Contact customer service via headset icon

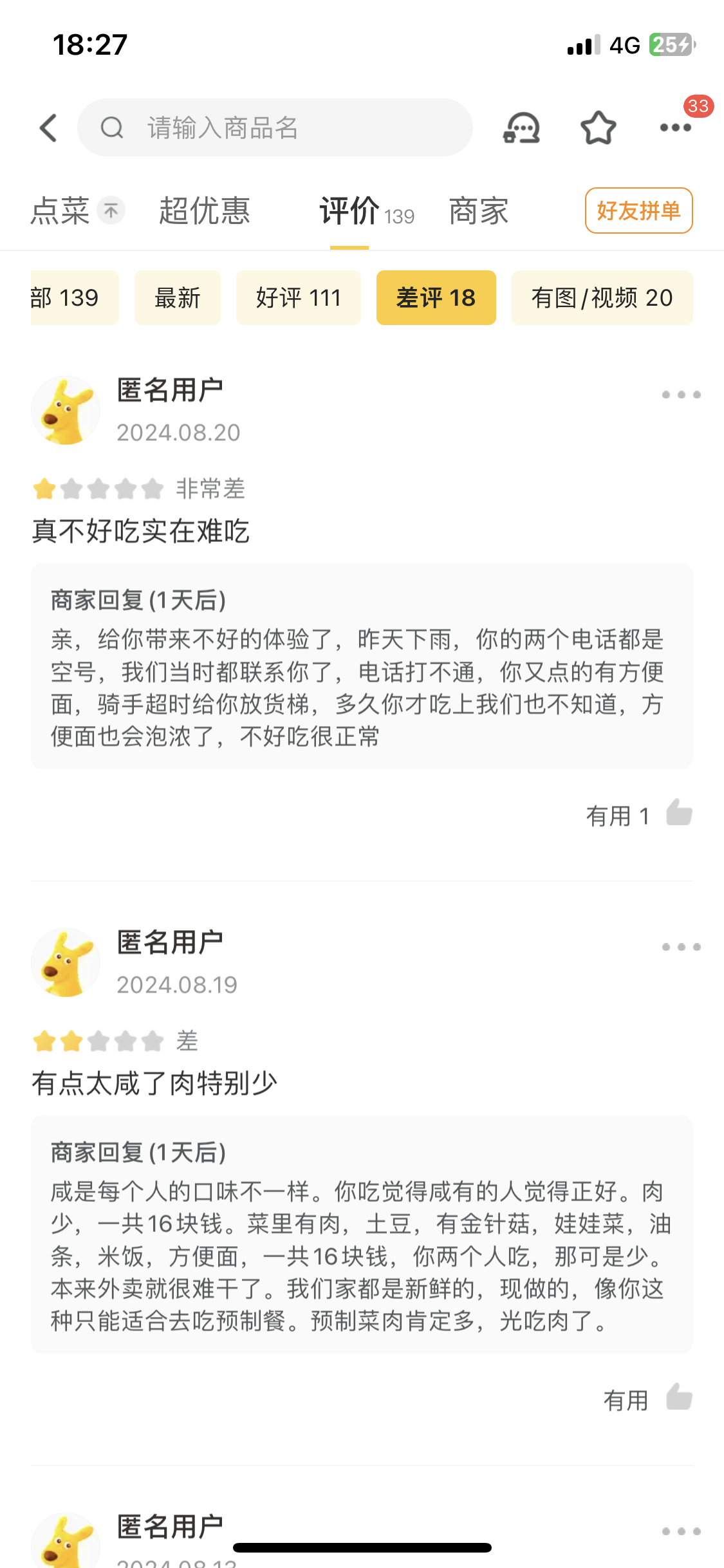[521, 127]
